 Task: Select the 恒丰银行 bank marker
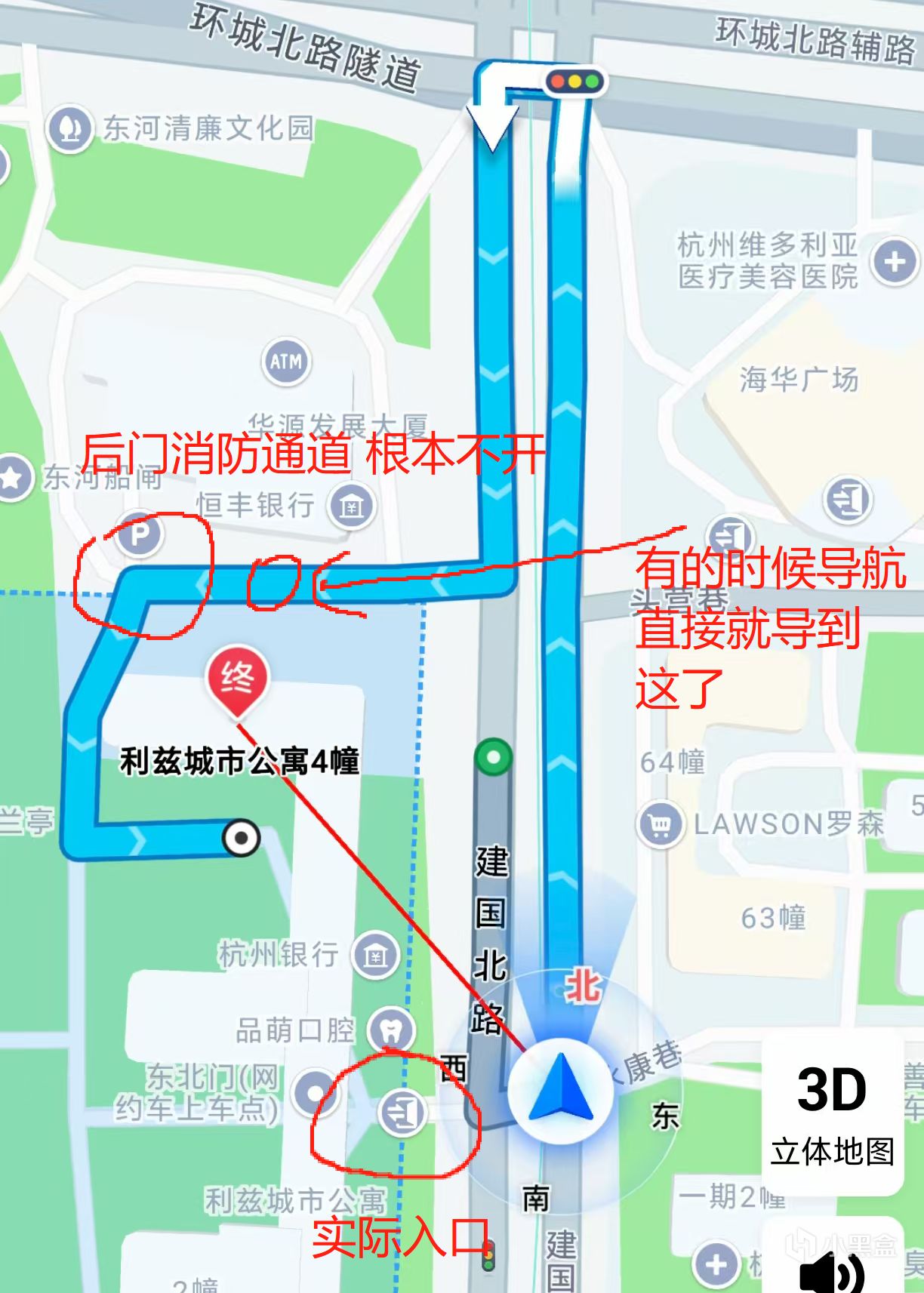352,505
